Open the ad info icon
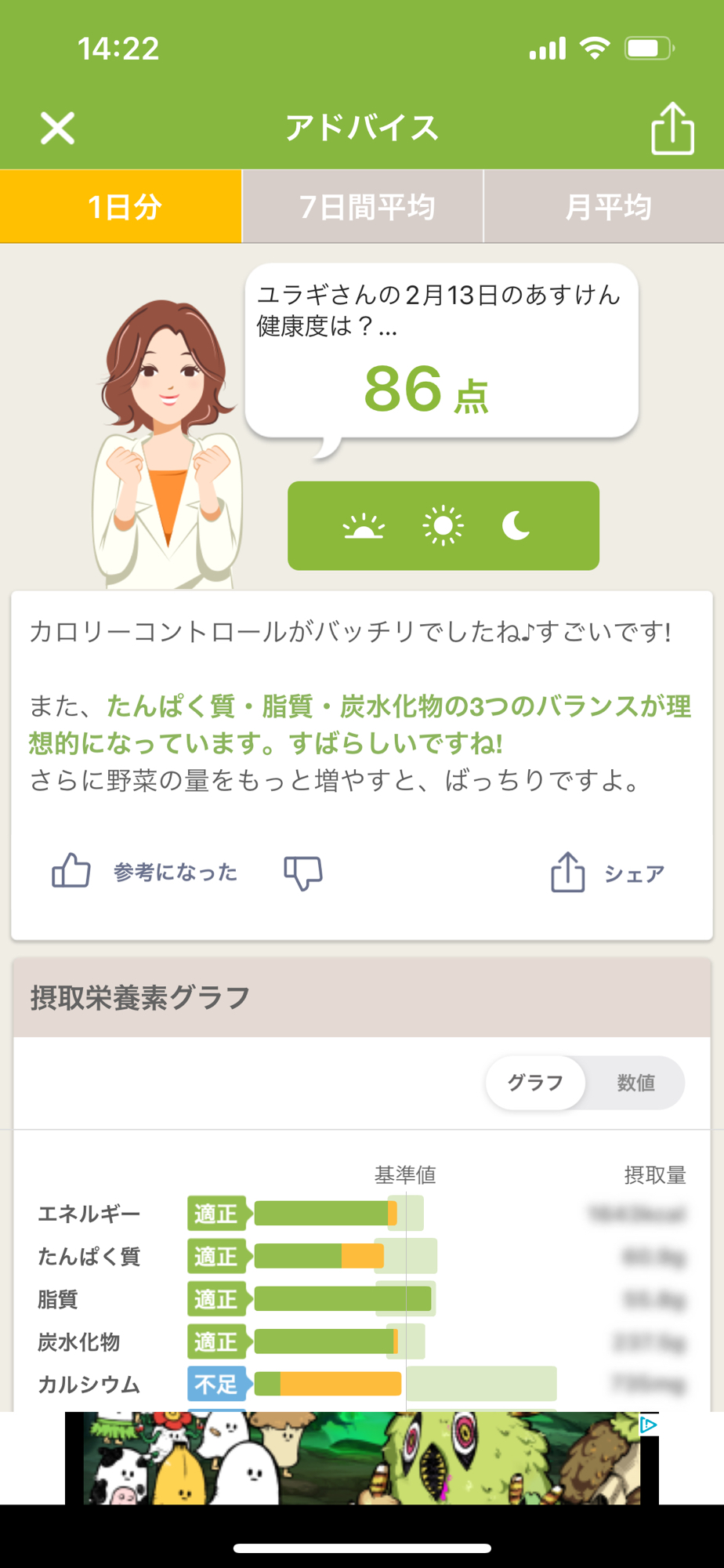This screenshot has width=724, height=1568. 648,1425
